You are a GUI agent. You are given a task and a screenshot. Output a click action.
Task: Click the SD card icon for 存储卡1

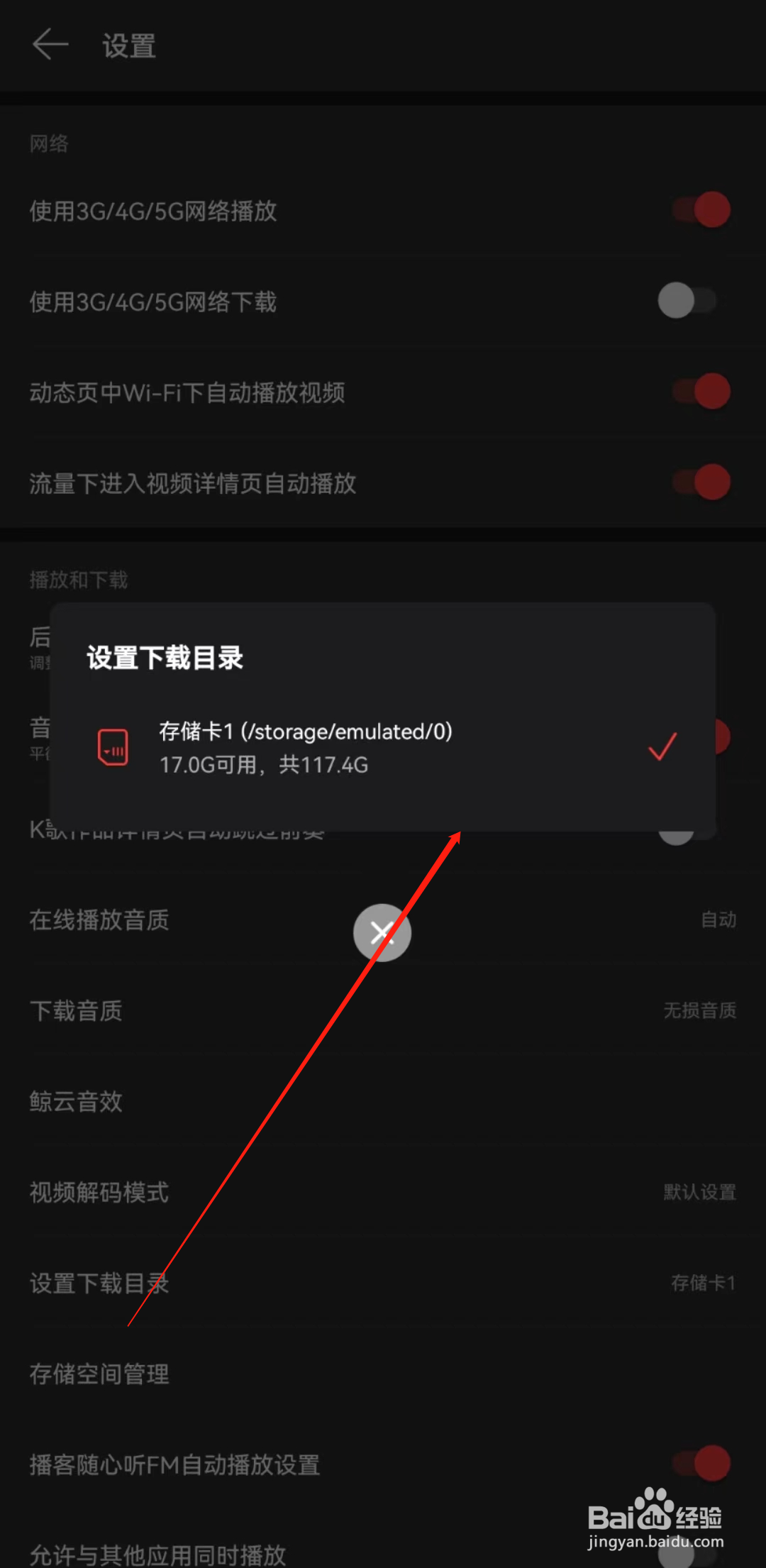113,746
